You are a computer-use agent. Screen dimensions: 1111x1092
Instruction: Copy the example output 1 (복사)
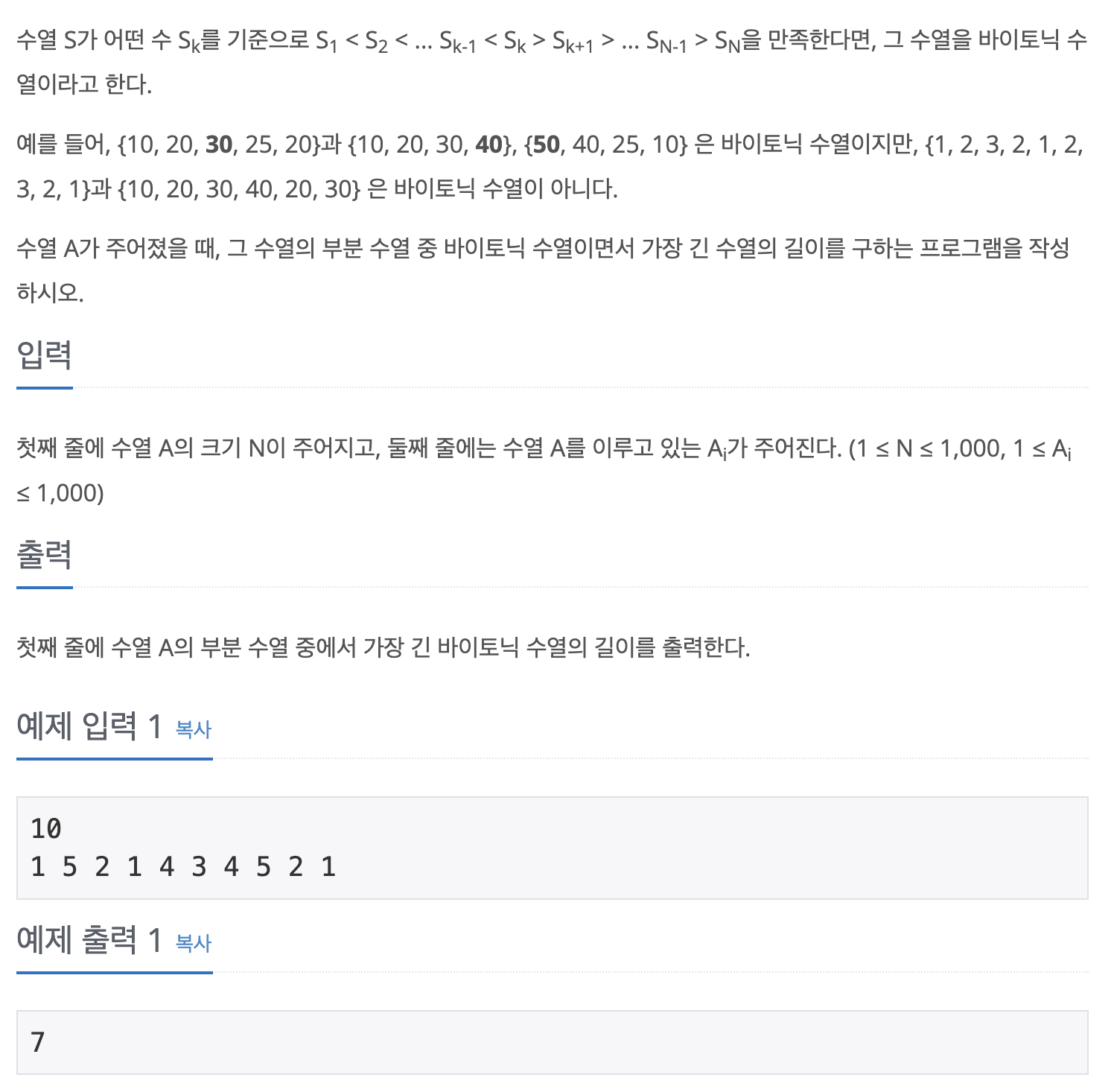(x=193, y=943)
